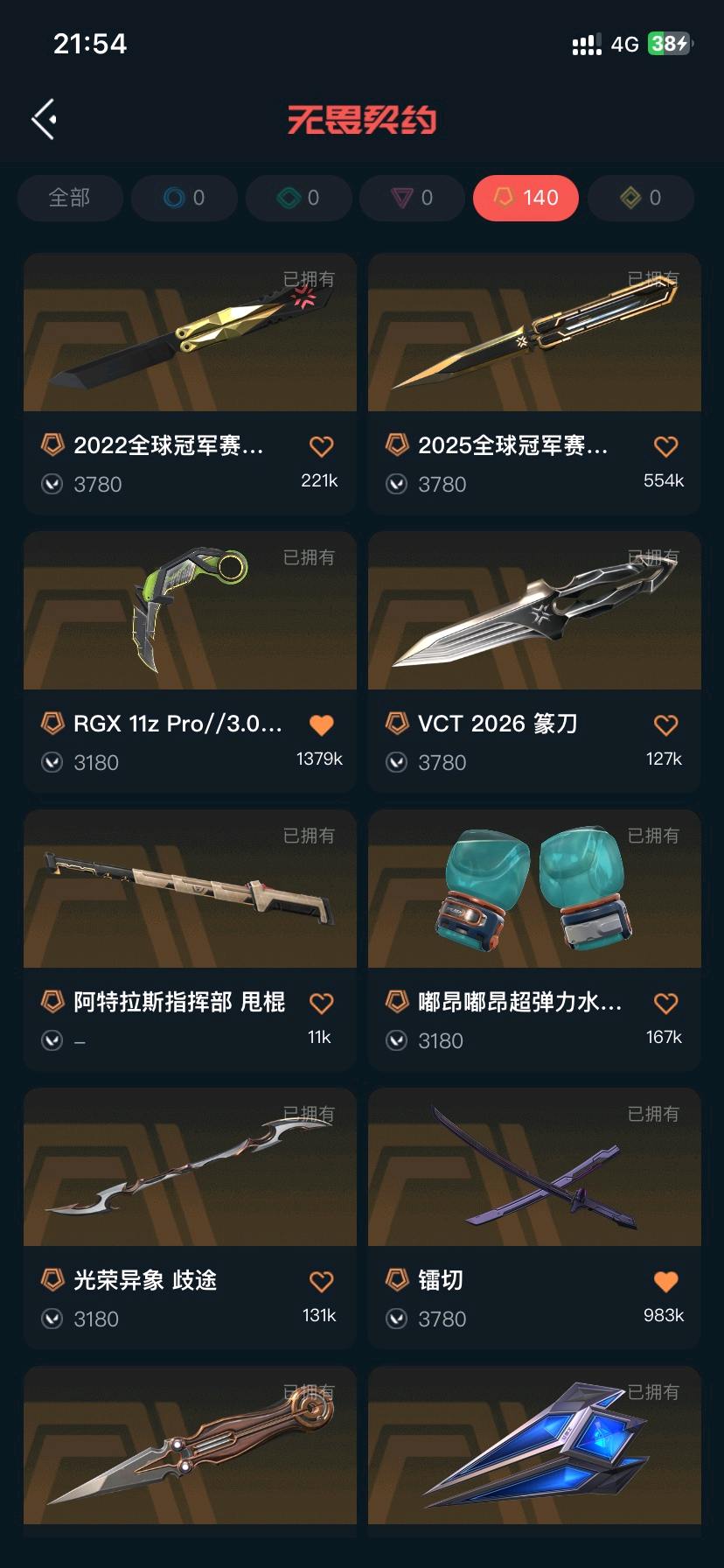Viewport: 724px width, 1568px height.
Task: Open the RGX 11z Pro karambit card
Action: 190,612
